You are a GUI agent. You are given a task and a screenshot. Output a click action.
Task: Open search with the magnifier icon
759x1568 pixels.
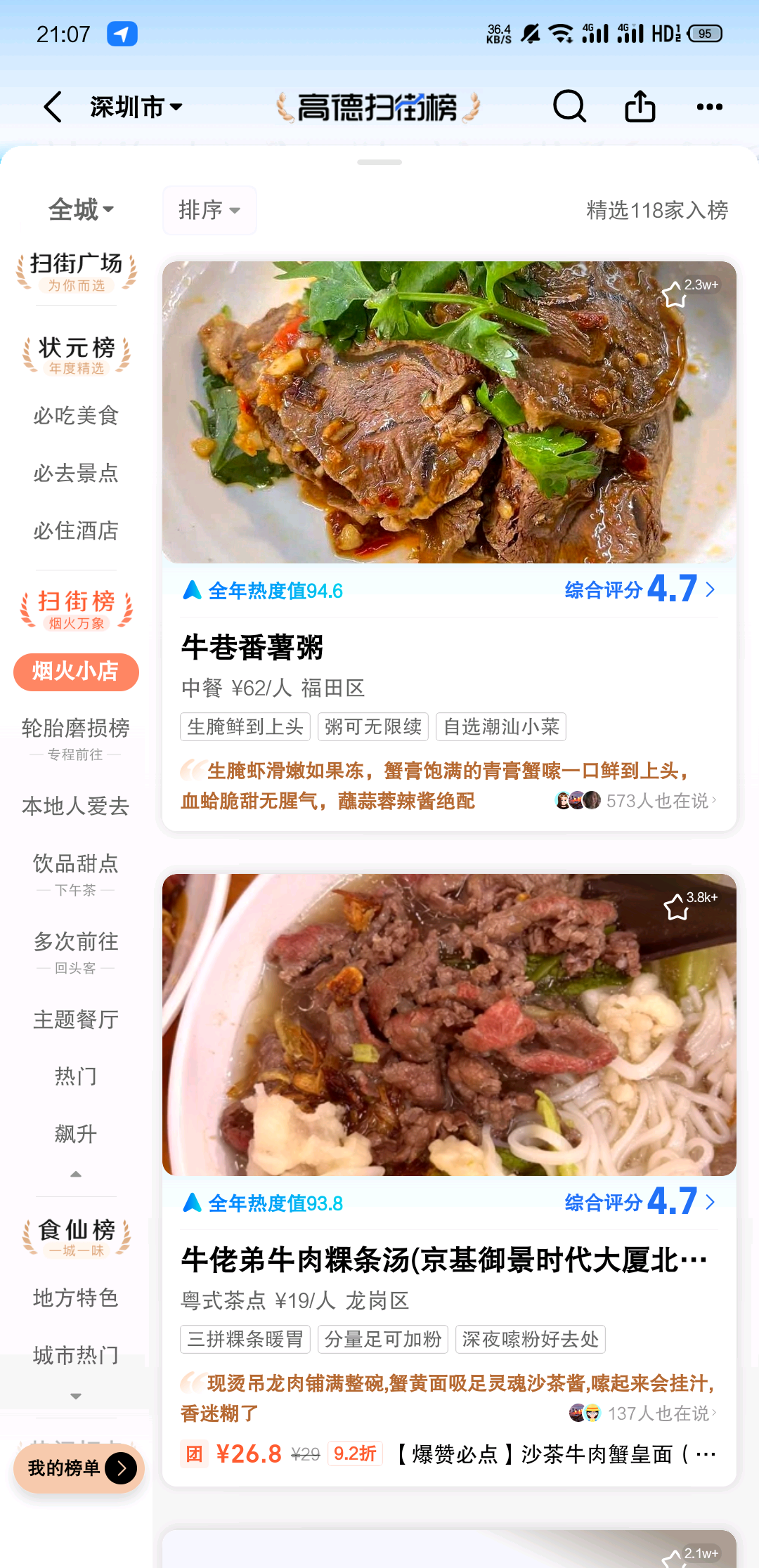click(569, 107)
